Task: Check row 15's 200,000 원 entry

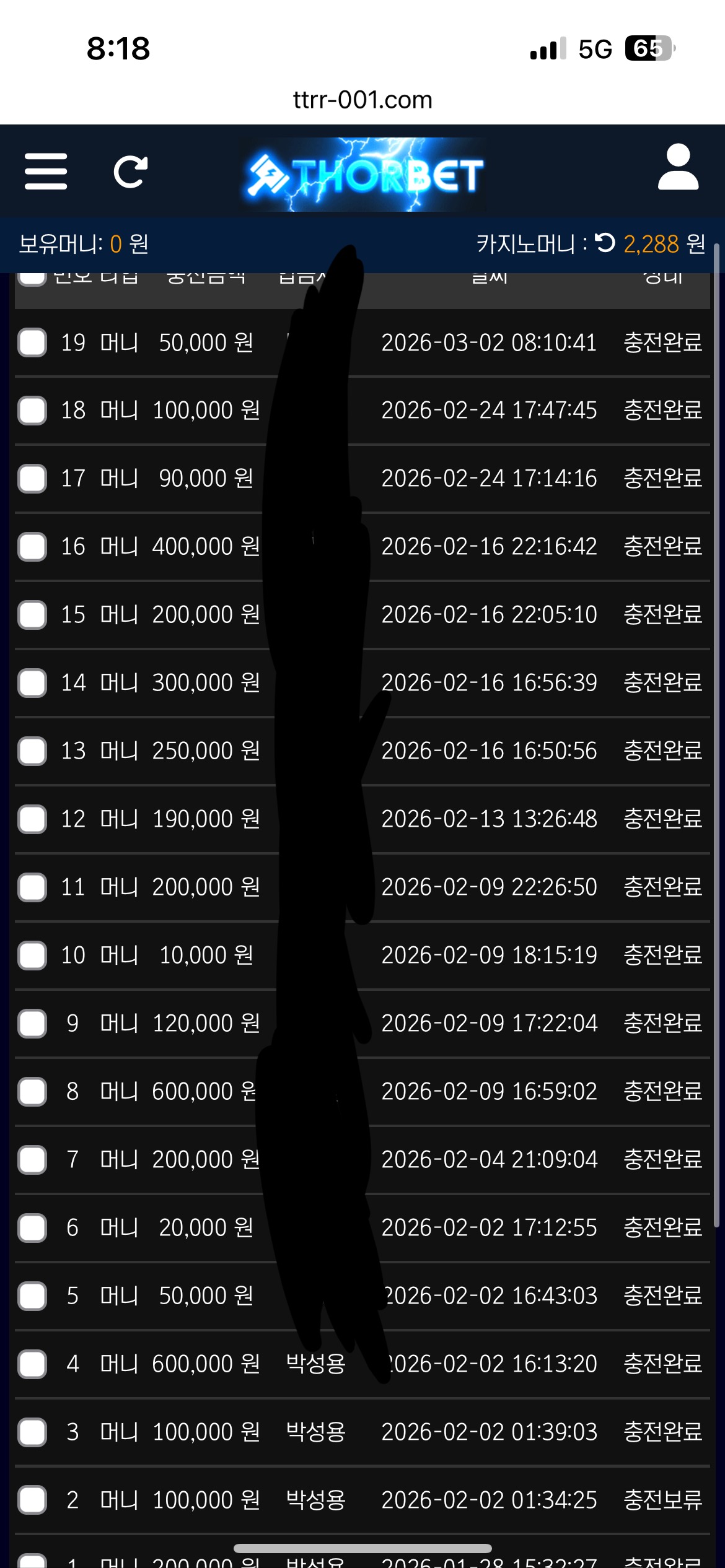Action: tap(32, 615)
